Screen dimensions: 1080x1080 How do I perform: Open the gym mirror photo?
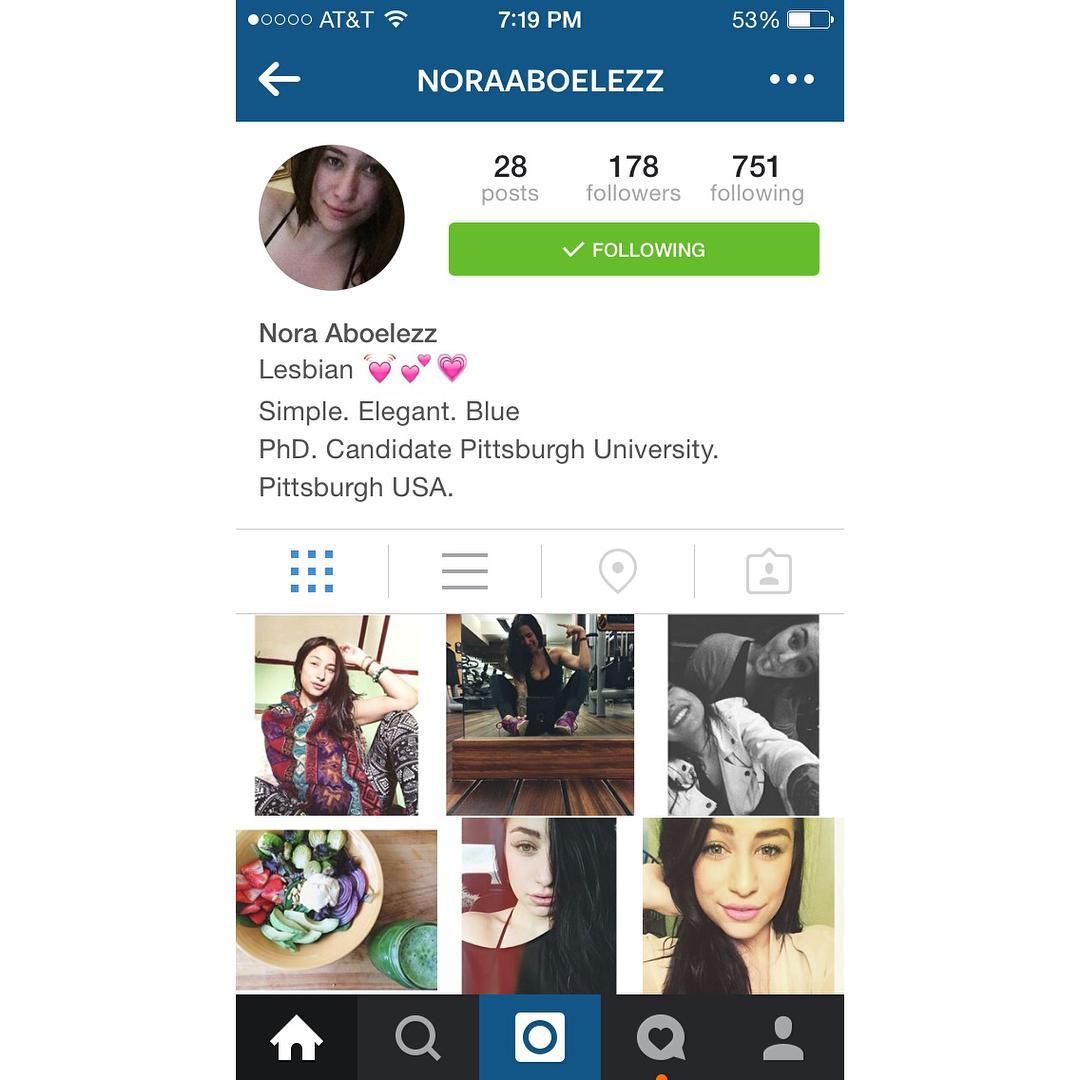click(540, 714)
